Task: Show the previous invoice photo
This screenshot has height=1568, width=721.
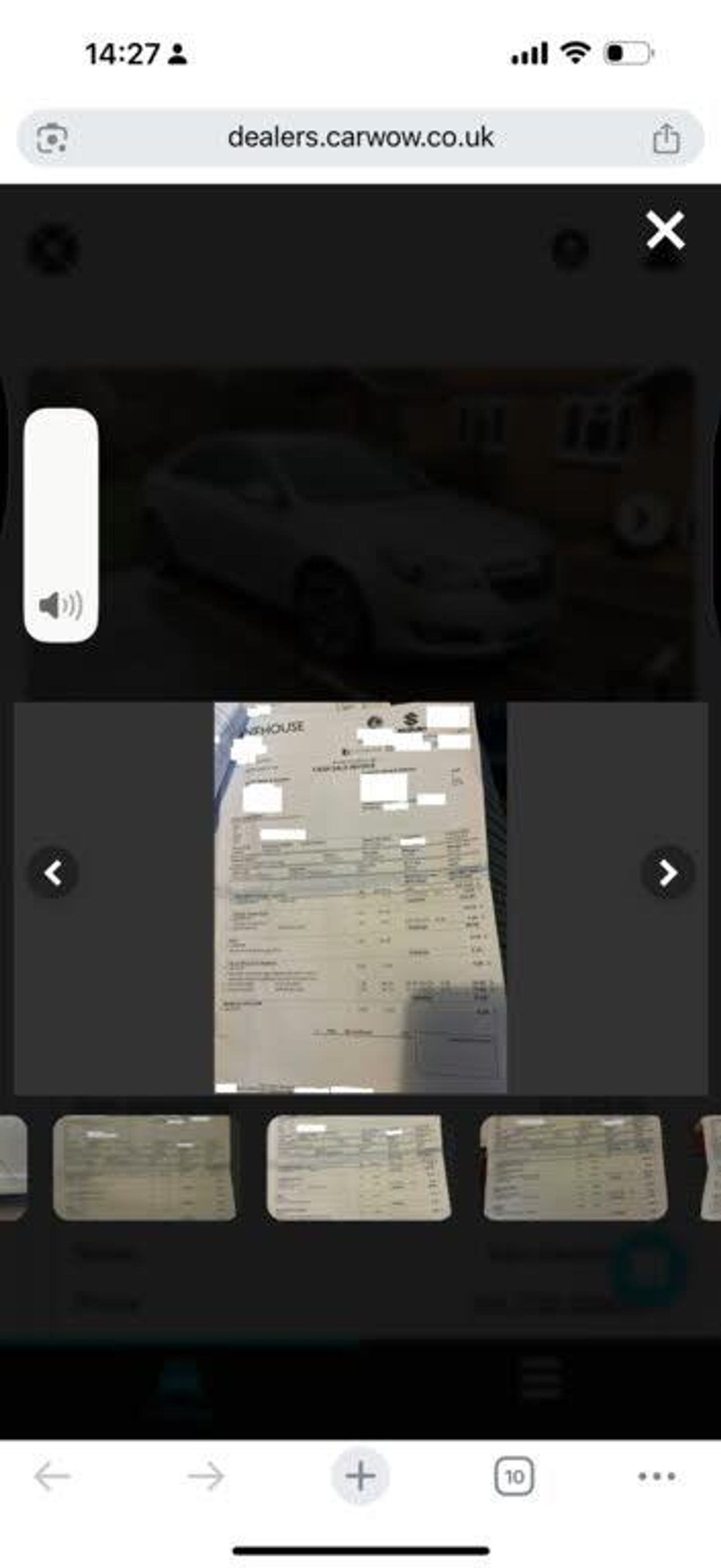Action: point(54,873)
